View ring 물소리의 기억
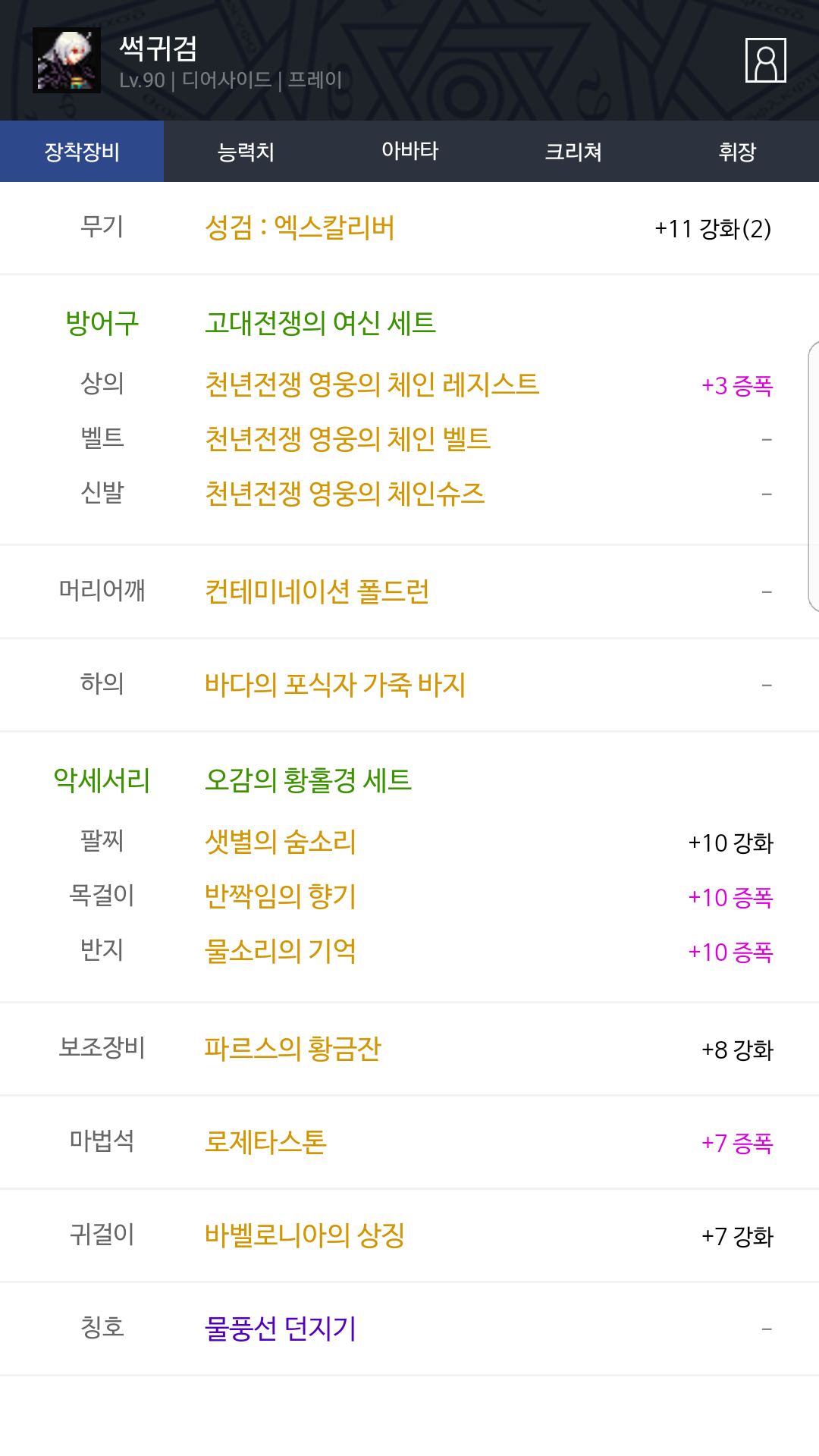819x1456 pixels. (x=280, y=951)
